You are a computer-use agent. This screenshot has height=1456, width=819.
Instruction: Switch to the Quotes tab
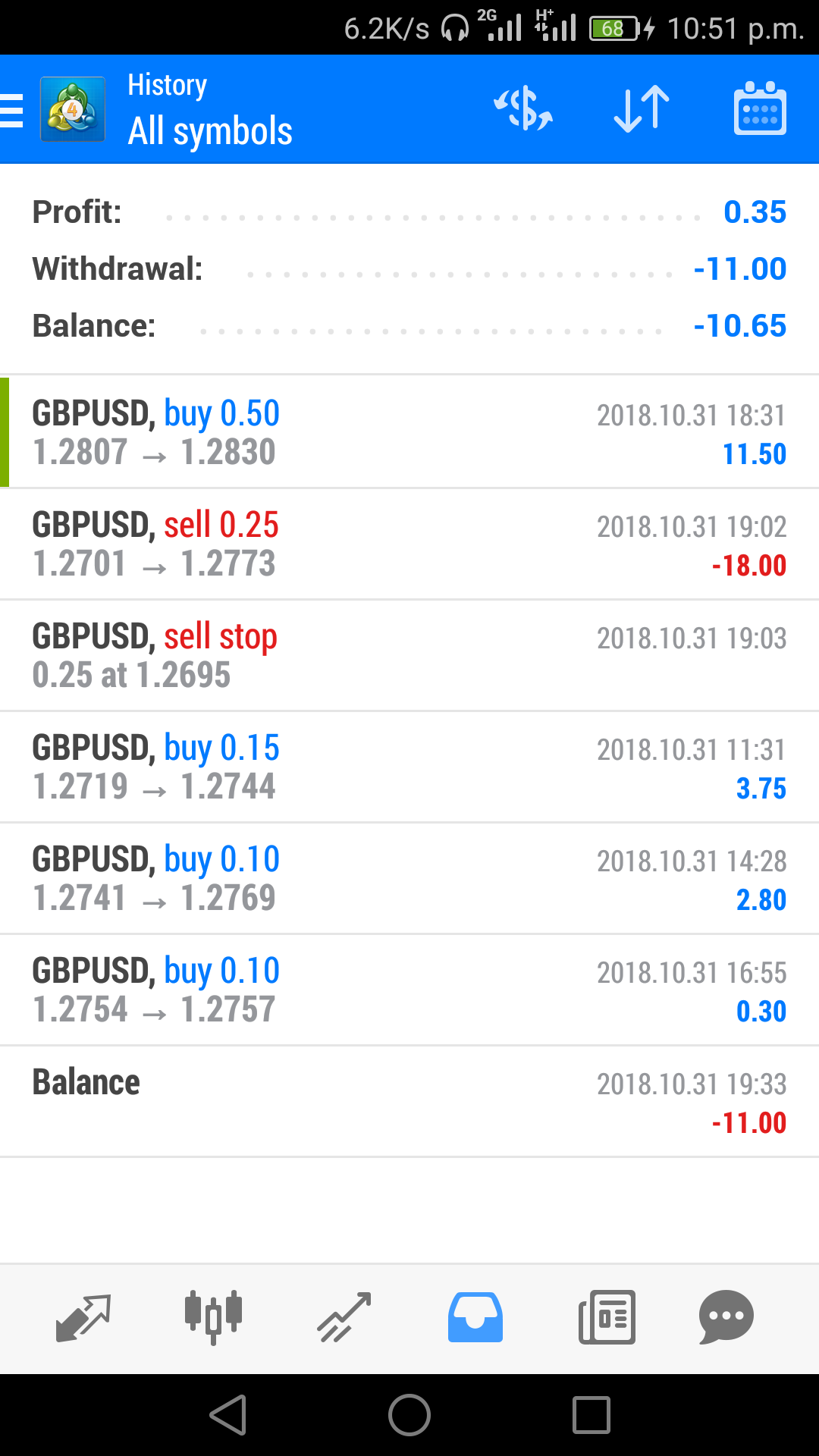click(x=83, y=1318)
